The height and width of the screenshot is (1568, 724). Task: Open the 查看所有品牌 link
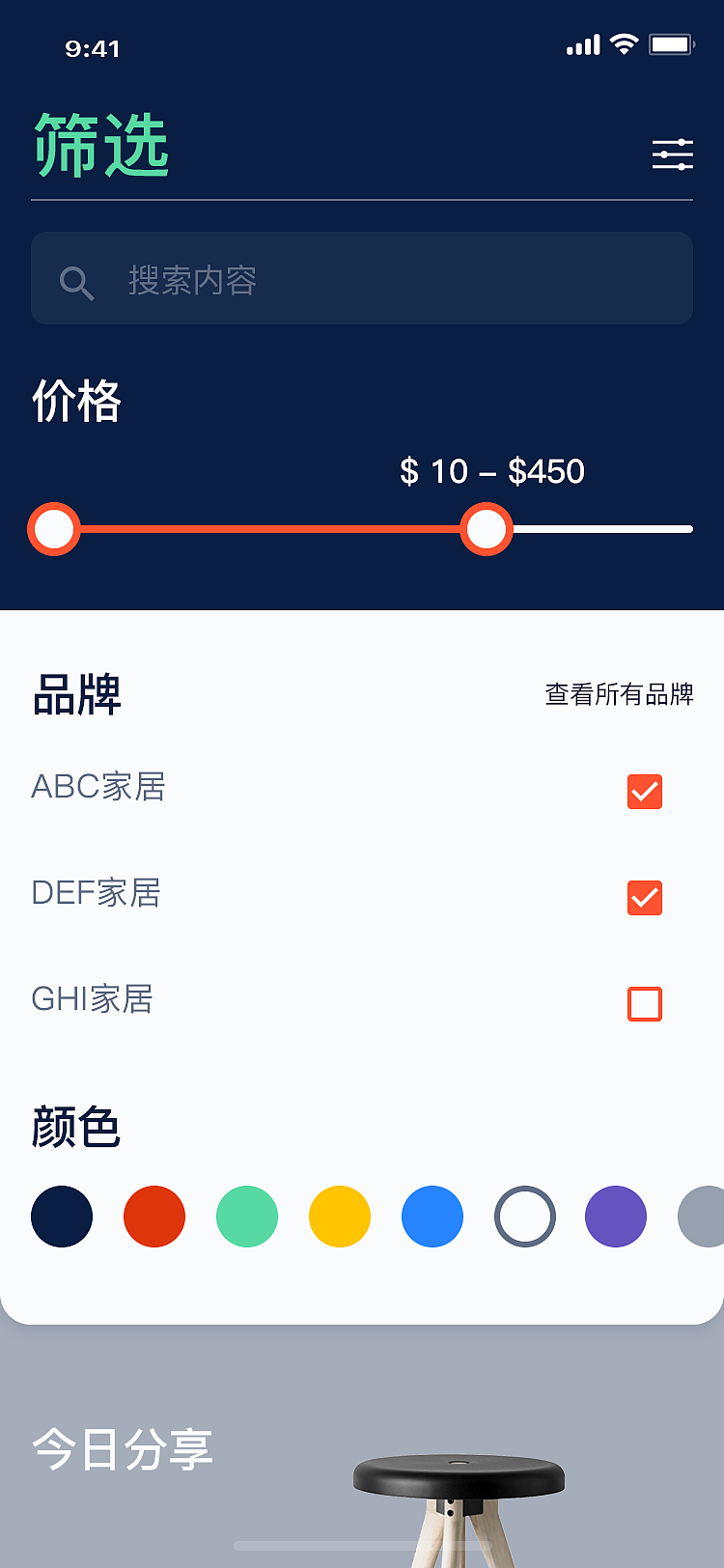click(619, 694)
